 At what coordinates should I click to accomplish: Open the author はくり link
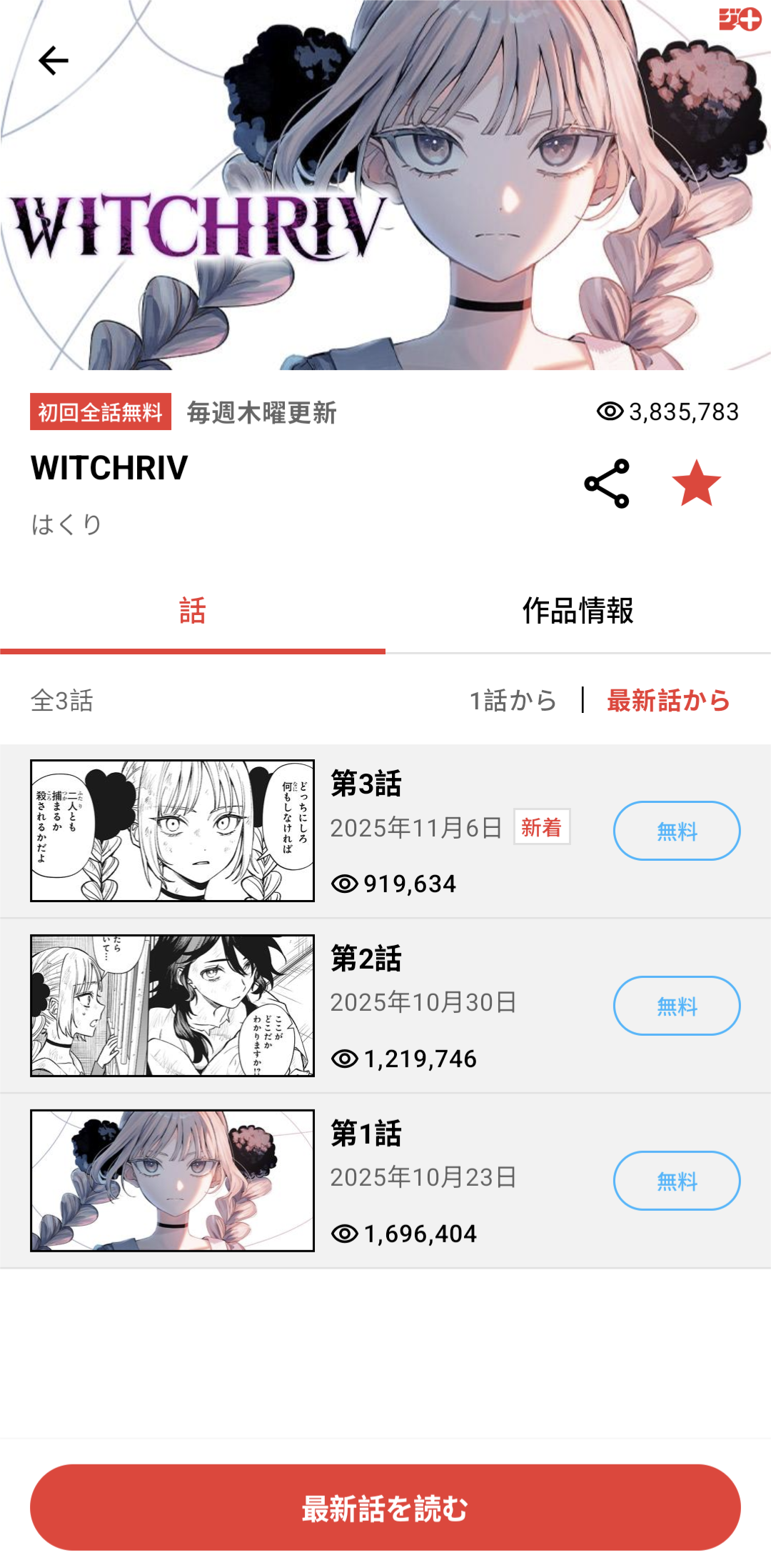(66, 525)
